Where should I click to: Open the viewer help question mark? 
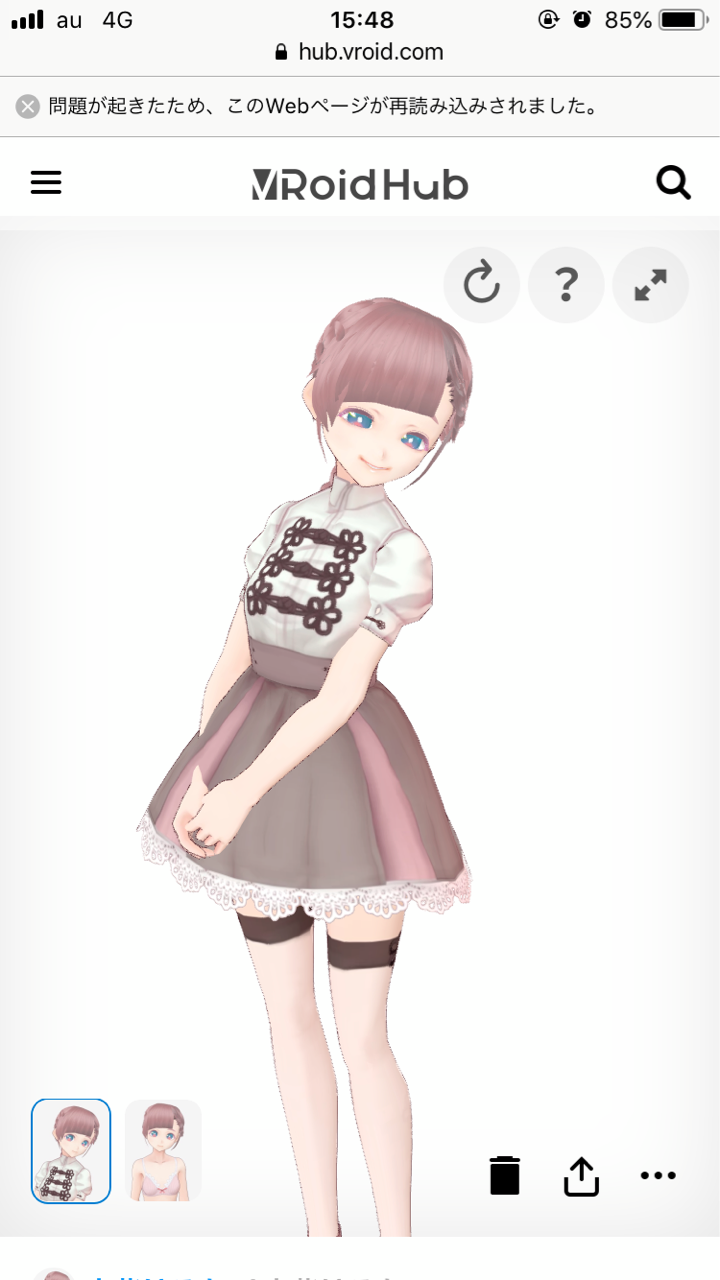(x=566, y=285)
